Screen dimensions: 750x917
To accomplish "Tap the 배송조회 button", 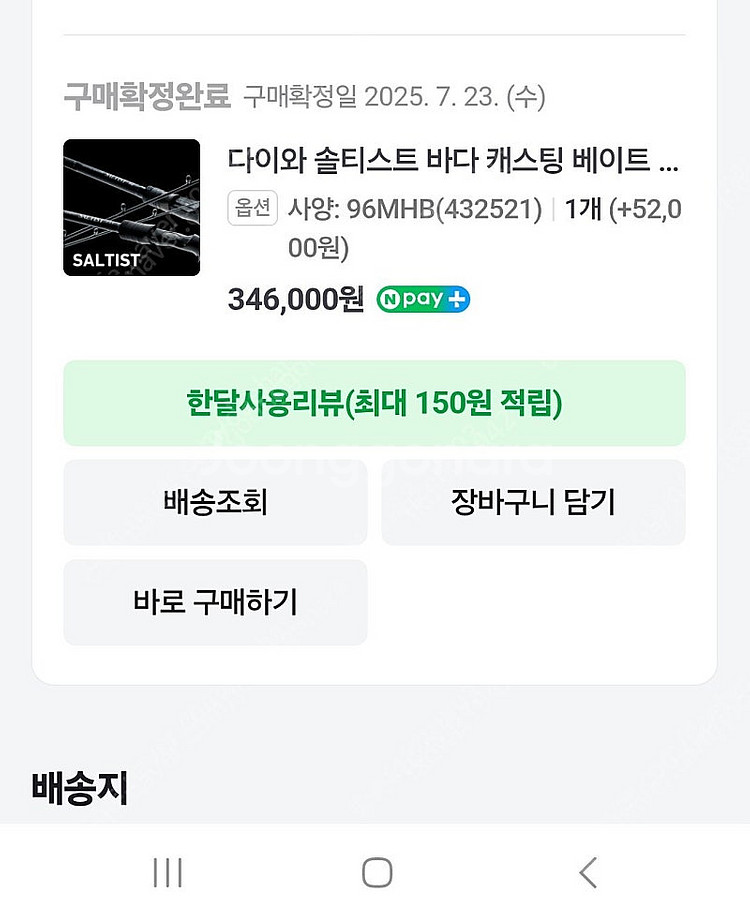I will click(x=215, y=502).
